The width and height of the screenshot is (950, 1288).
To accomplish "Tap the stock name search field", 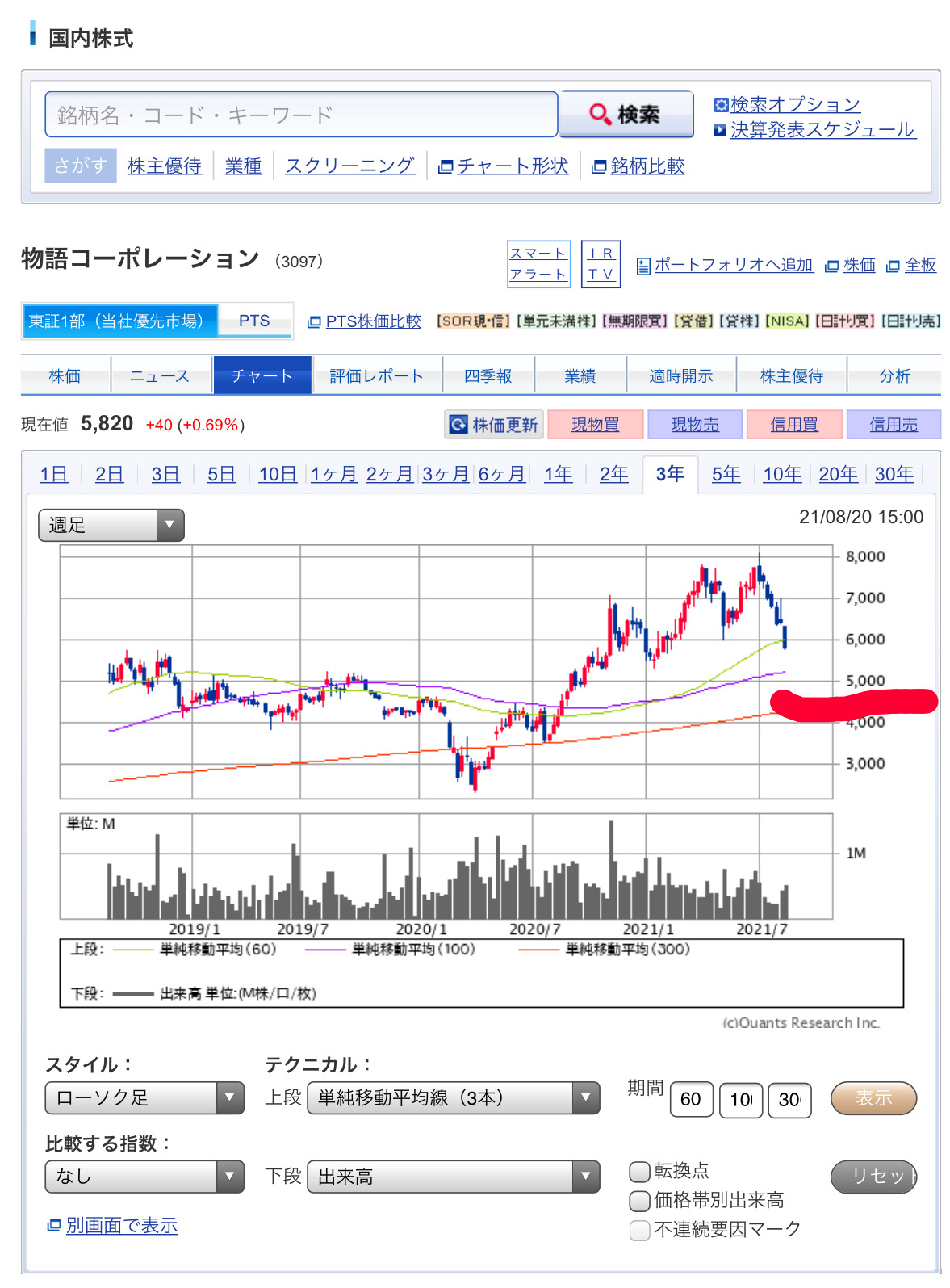I will pos(300,115).
